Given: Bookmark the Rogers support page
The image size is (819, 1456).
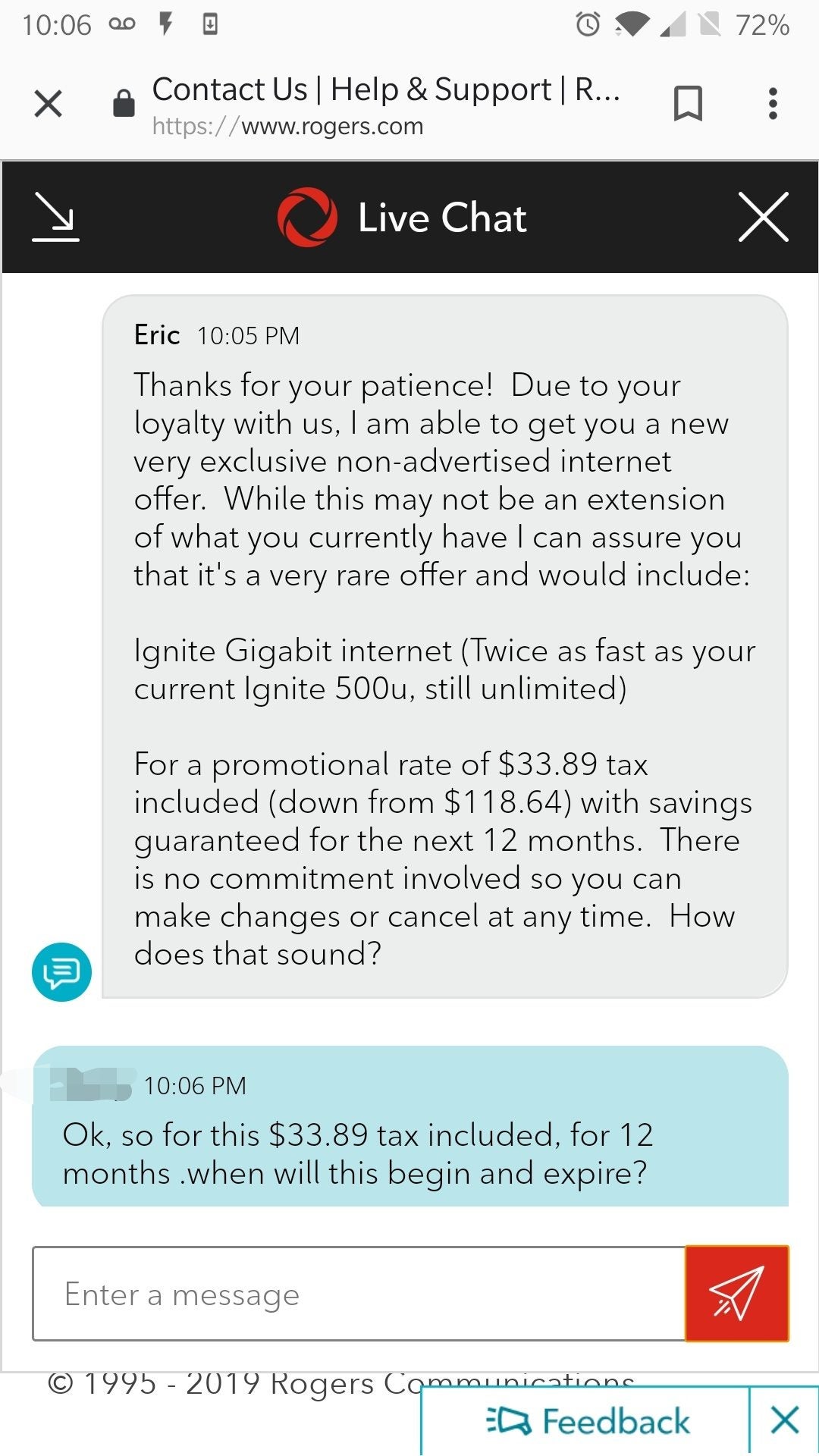Looking at the screenshot, I should (688, 104).
